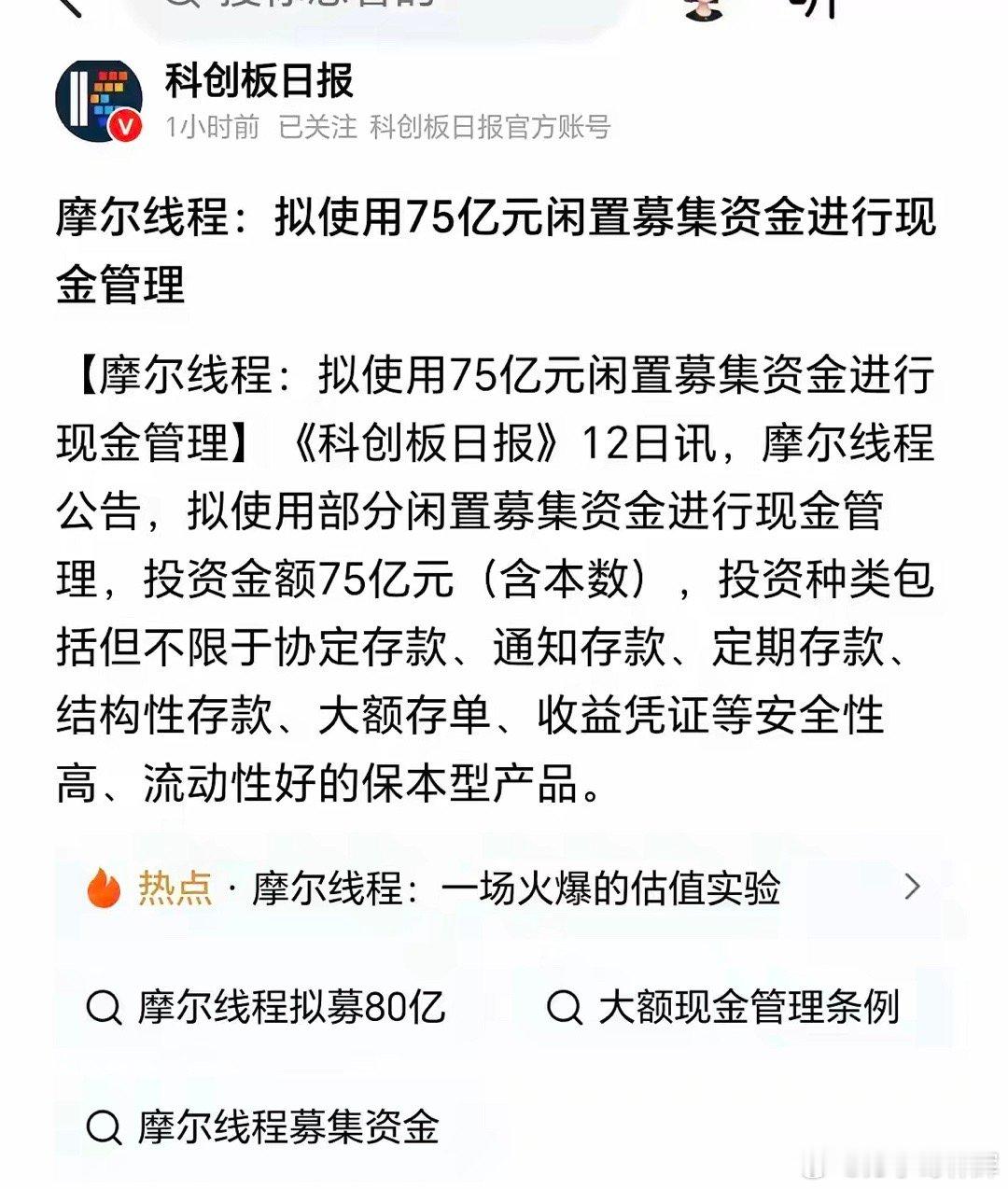This screenshot has width=1008, height=1189.
Task: Tap the magnifier icon beside 摩尔线程拟募80亿
Action: 105,1006
